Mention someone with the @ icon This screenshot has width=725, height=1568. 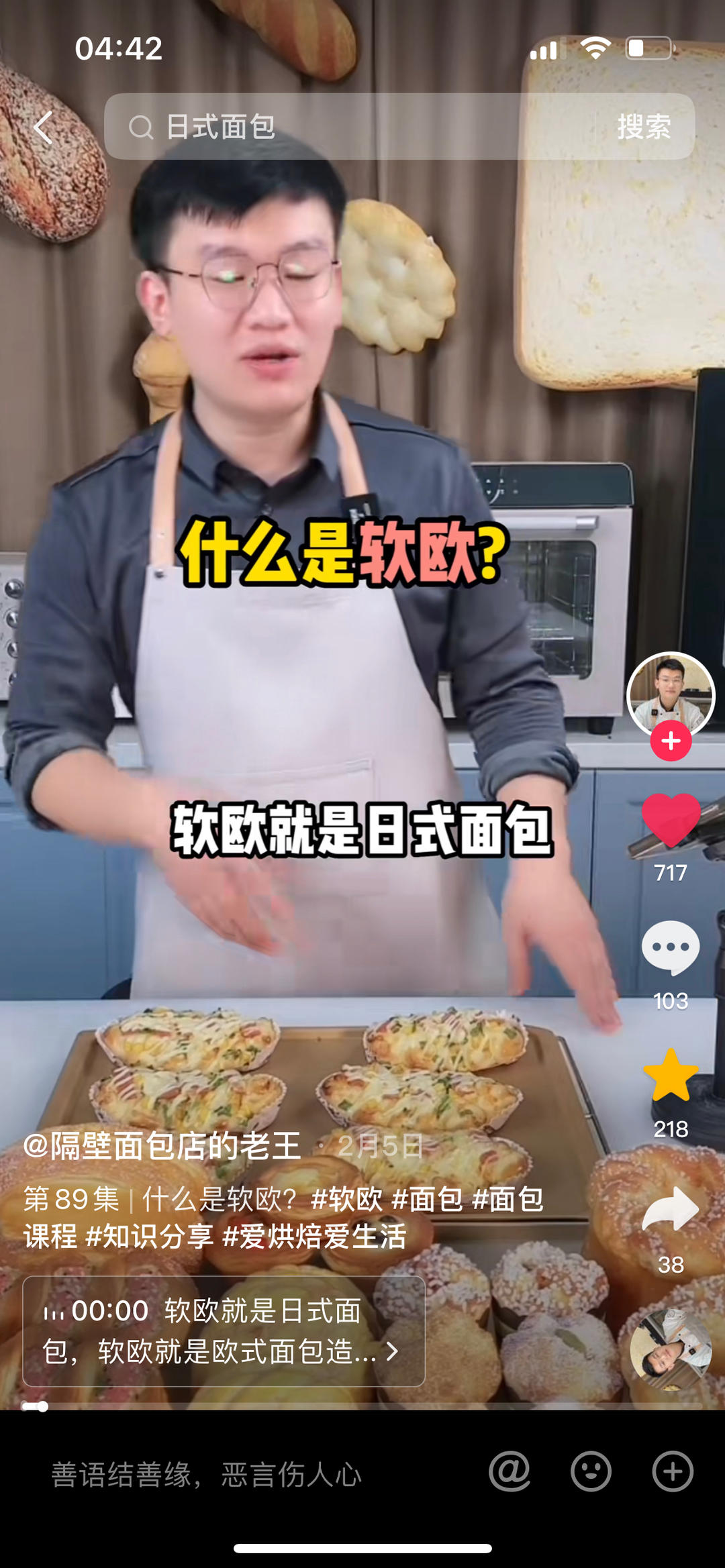coord(510,1472)
